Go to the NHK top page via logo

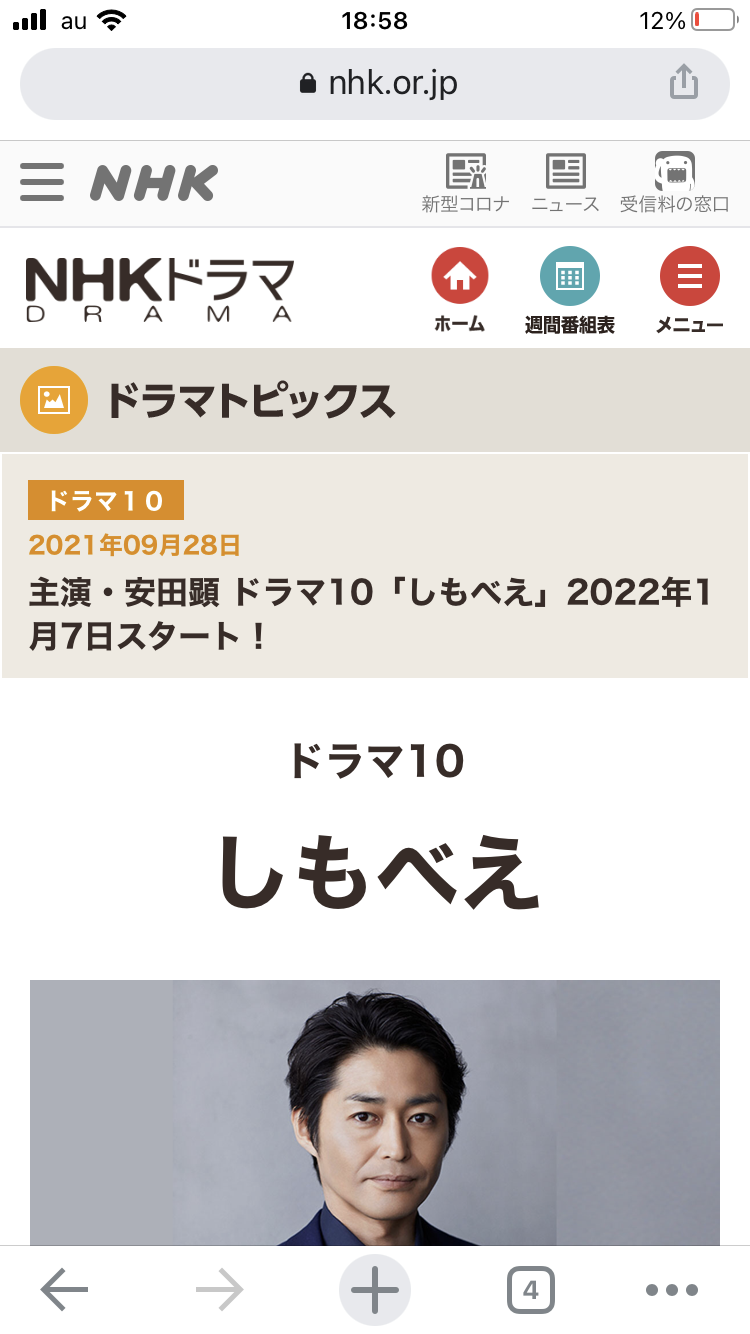coord(154,183)
